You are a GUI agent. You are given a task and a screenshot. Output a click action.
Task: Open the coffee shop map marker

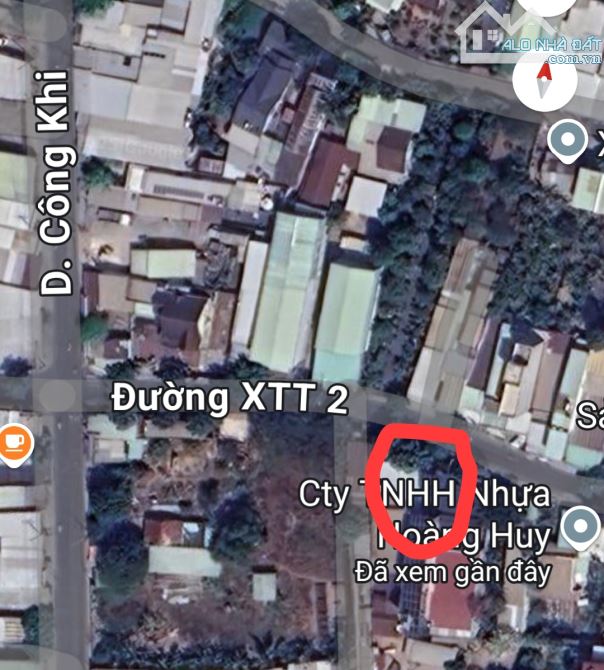tap(14, 443)
